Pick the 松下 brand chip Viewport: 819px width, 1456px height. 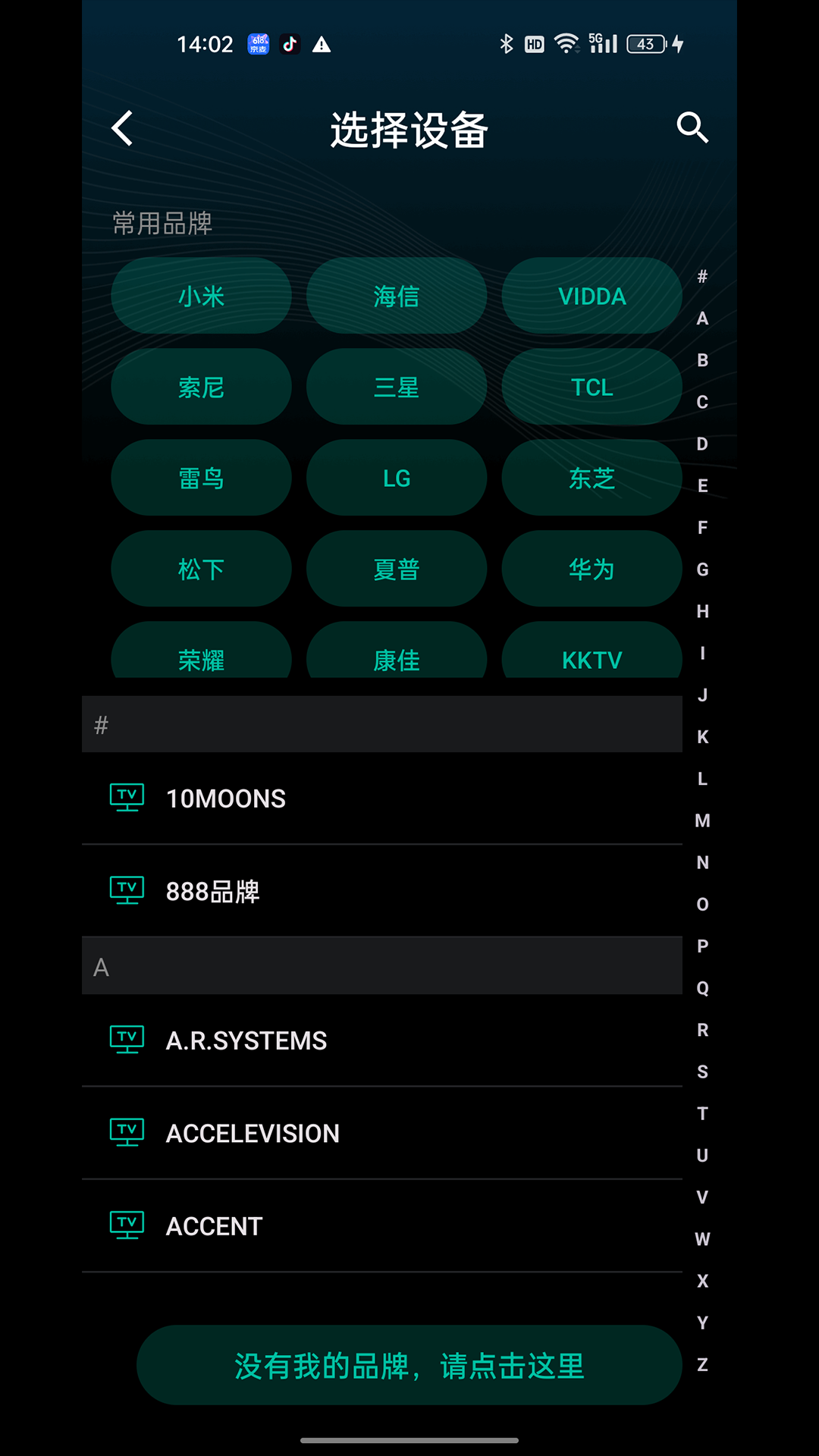201,569
